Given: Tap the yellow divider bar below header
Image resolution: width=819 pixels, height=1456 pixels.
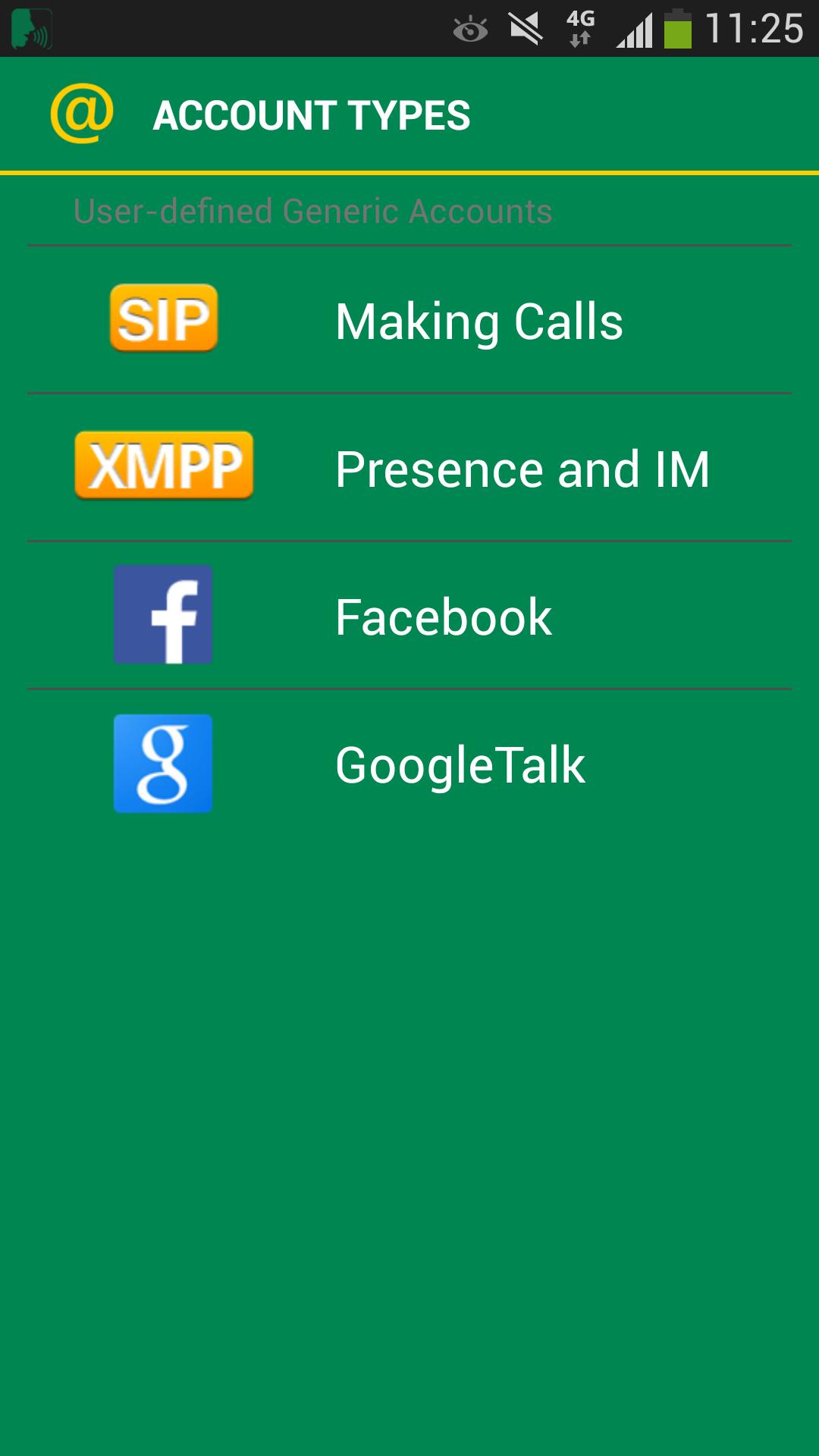Looking at the screenshot, I should [409, 173].
